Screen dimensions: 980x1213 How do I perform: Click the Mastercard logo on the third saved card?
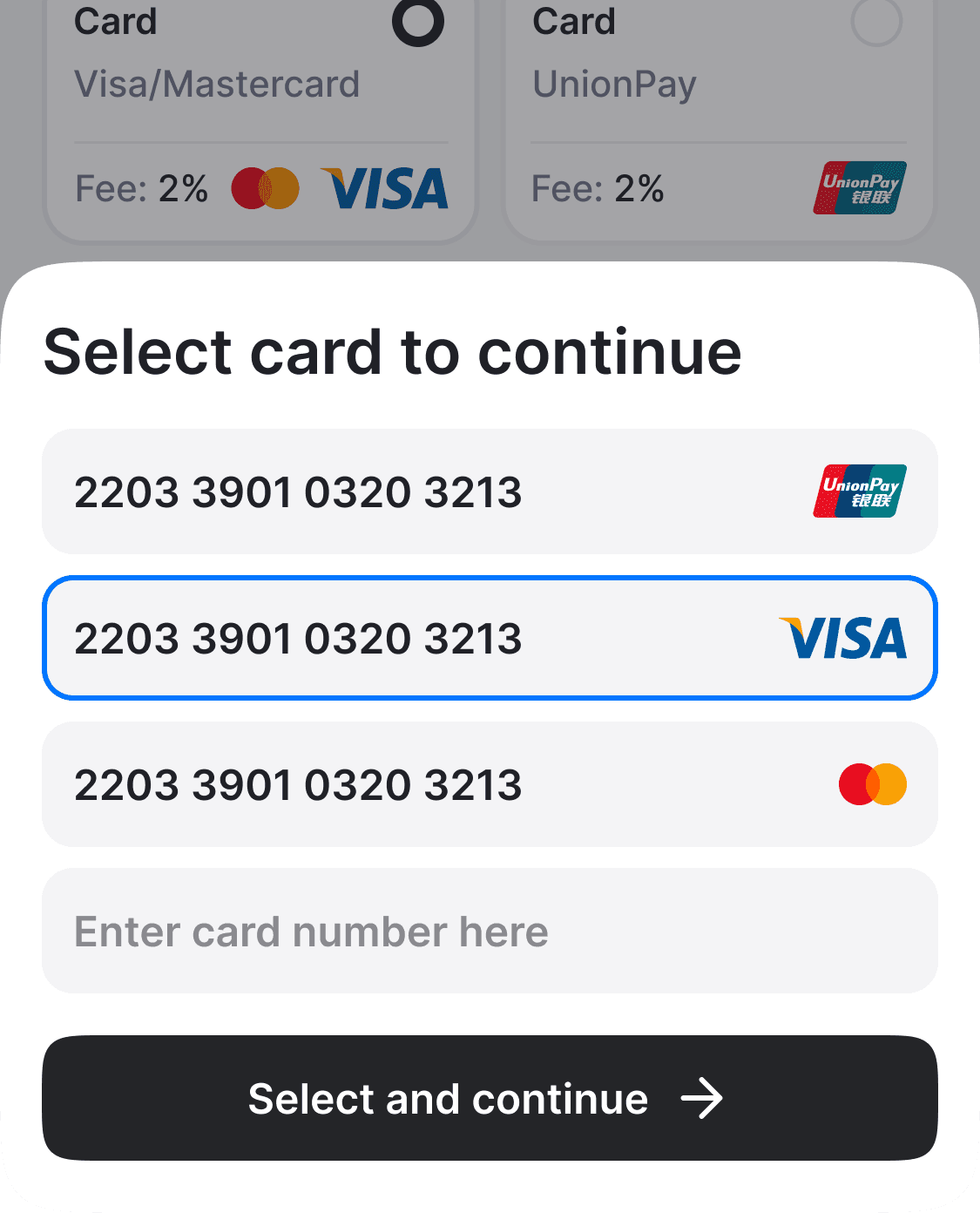coord(872,783)
